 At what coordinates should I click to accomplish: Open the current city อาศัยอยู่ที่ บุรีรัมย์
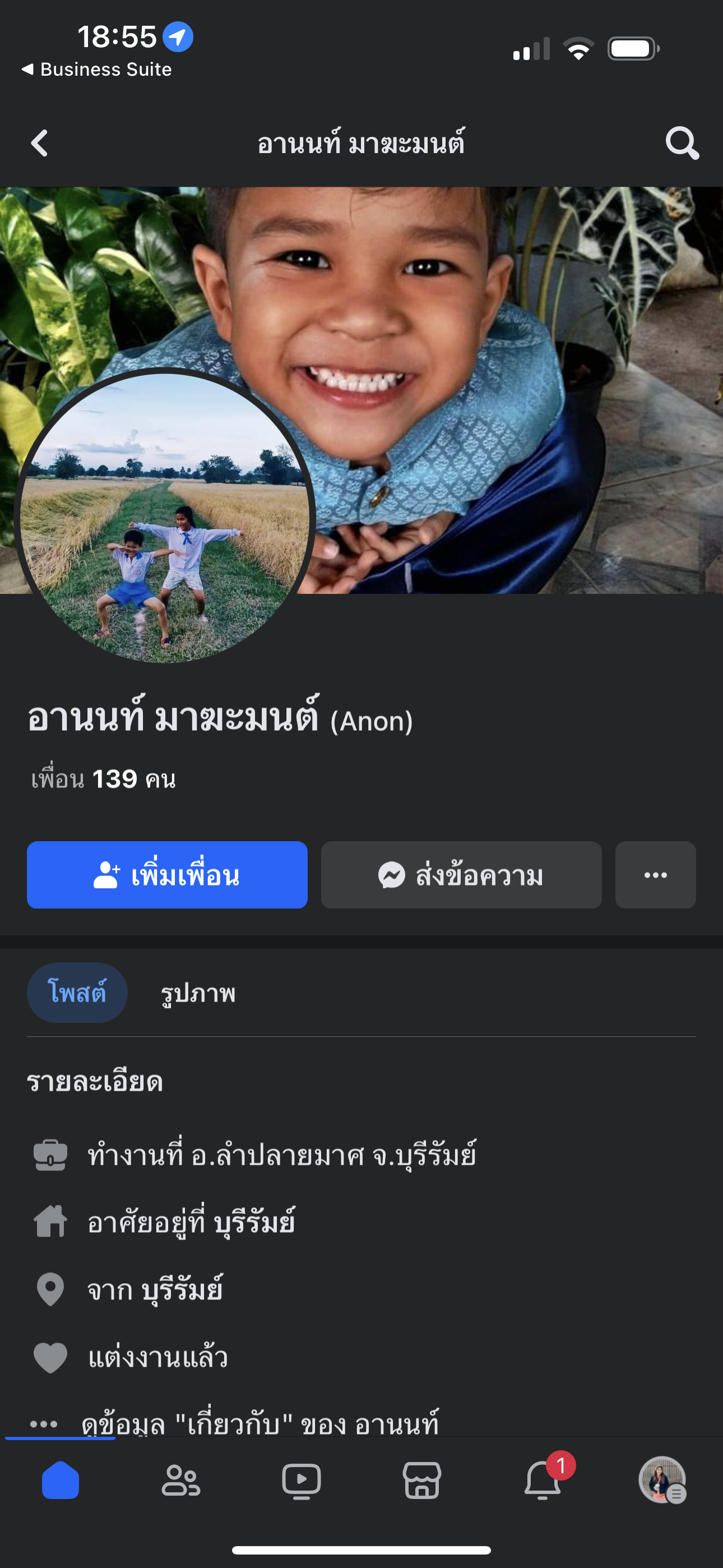tap(254, 1221)
